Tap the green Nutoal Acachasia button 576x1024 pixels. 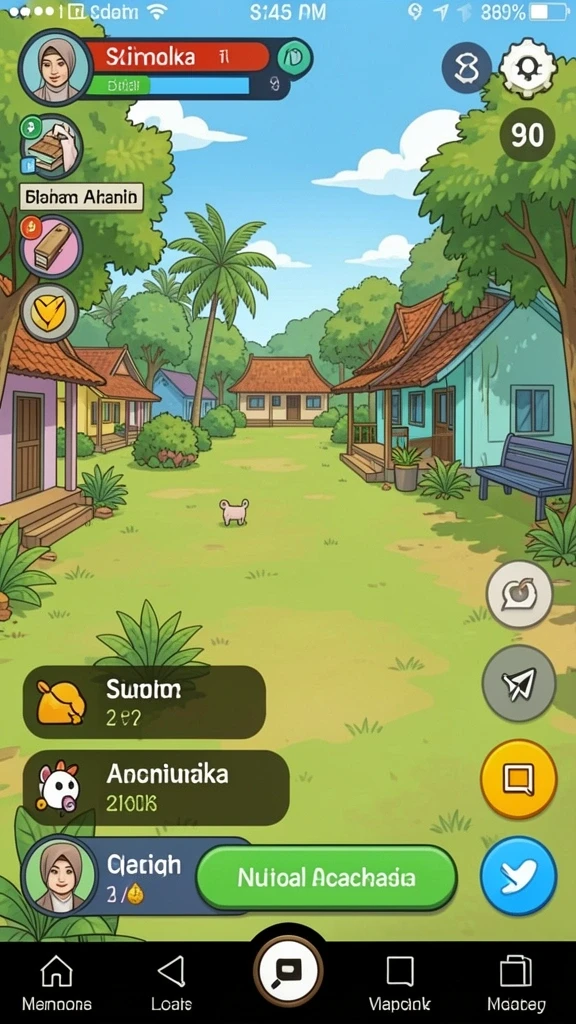click(x=327, y=878)
